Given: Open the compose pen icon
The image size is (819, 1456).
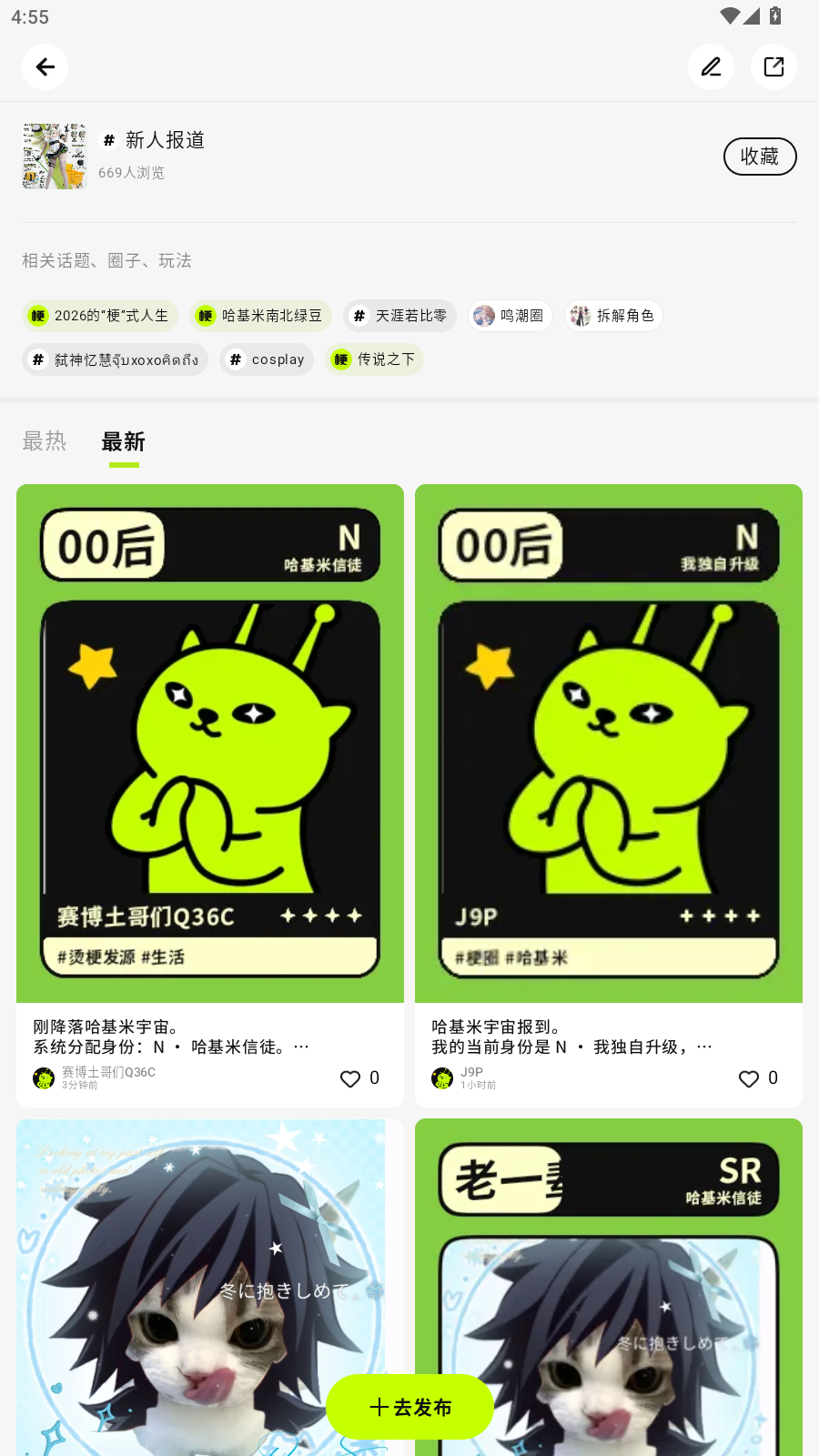Looking at the screenshot, I should click(x=711, y=66).
